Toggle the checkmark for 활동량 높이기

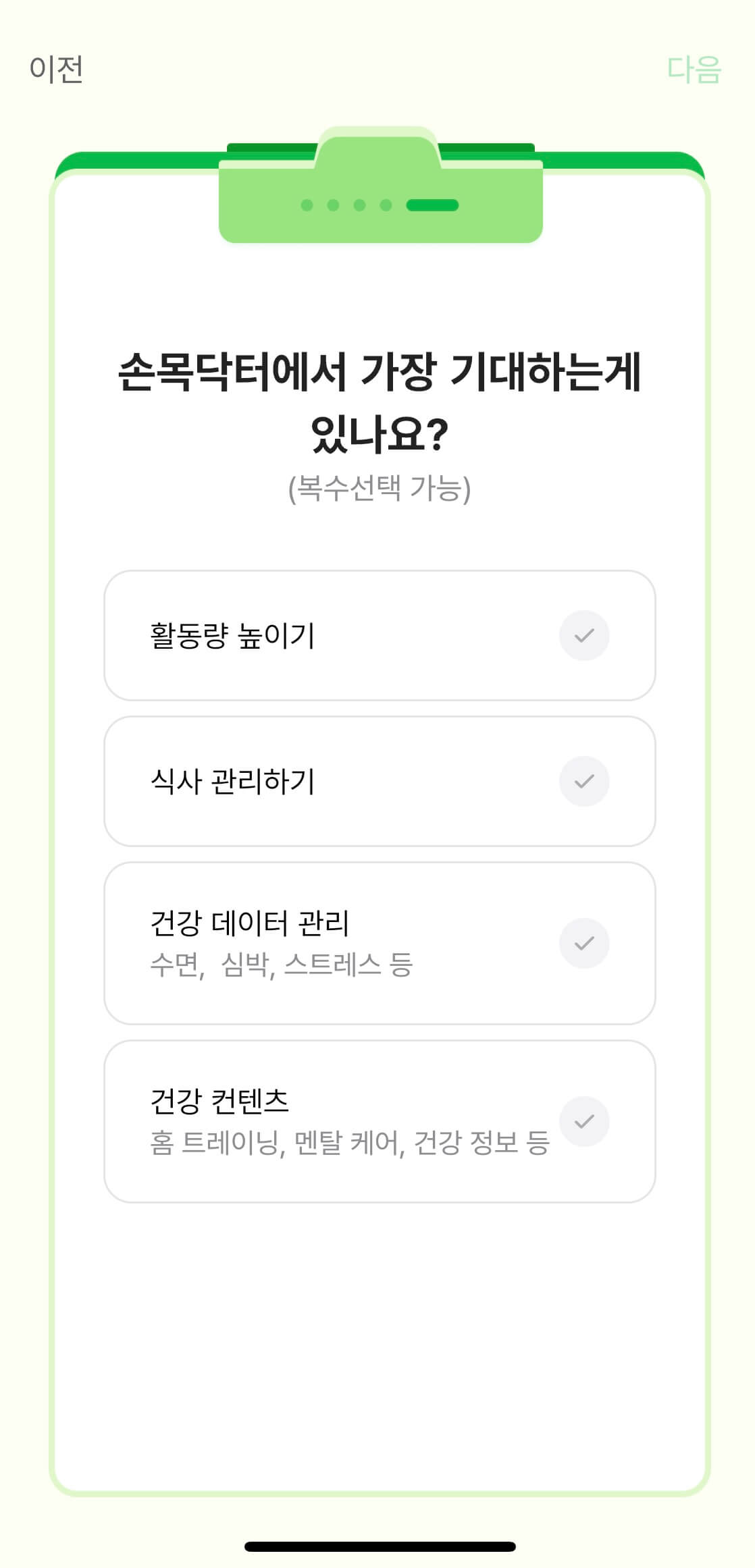pos(585,635)
